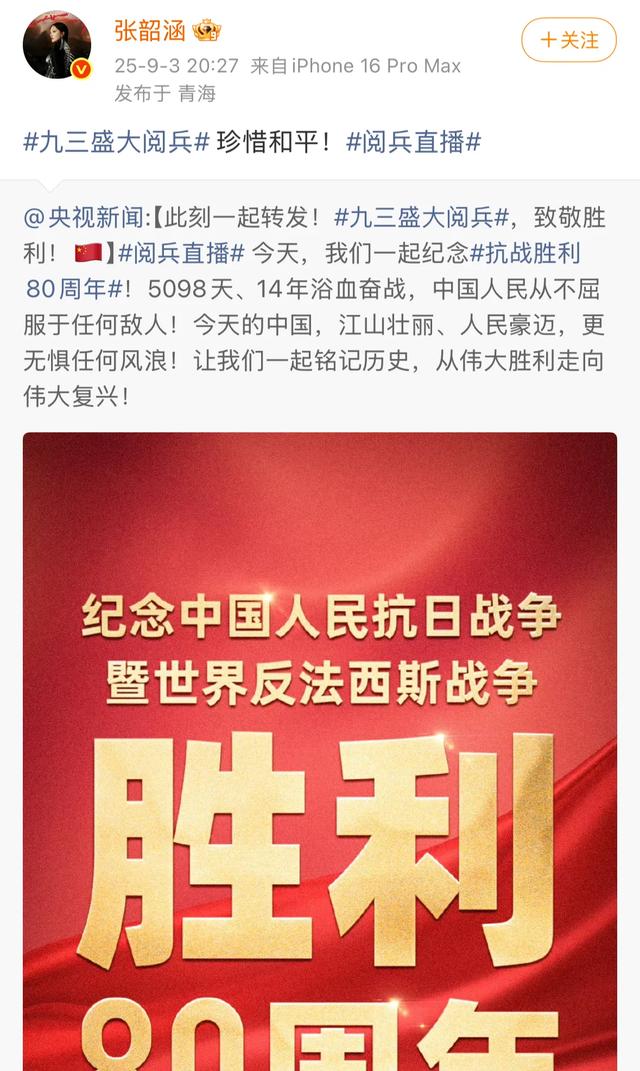Open #阅兵直播# hashtag after 珍惜和平
Screen dimensions: 640x1071
413,142
